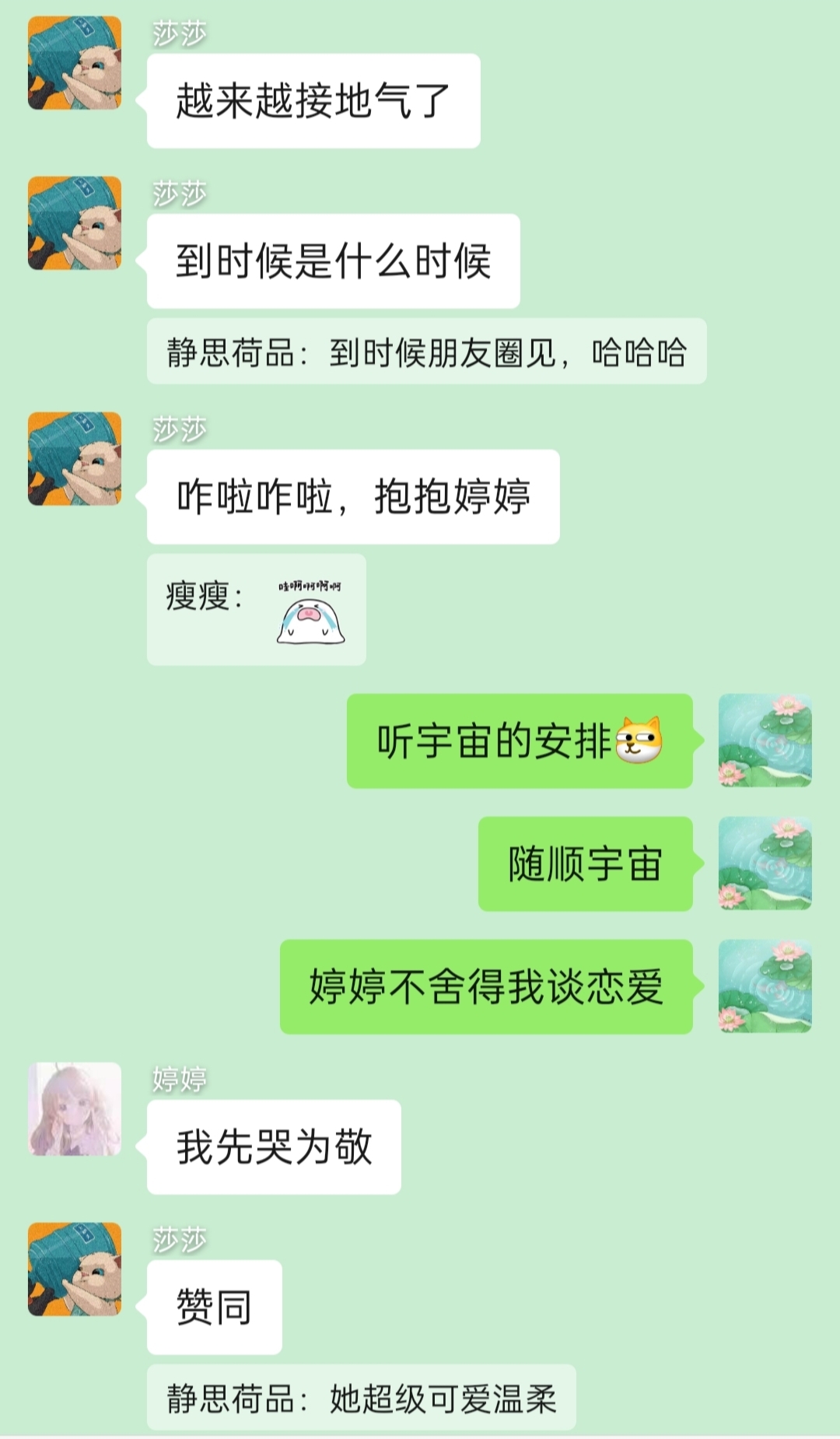Open 莎莎's avatar beside 赞同 message
Viewport: 840px width, 1439px height.
75,1269
